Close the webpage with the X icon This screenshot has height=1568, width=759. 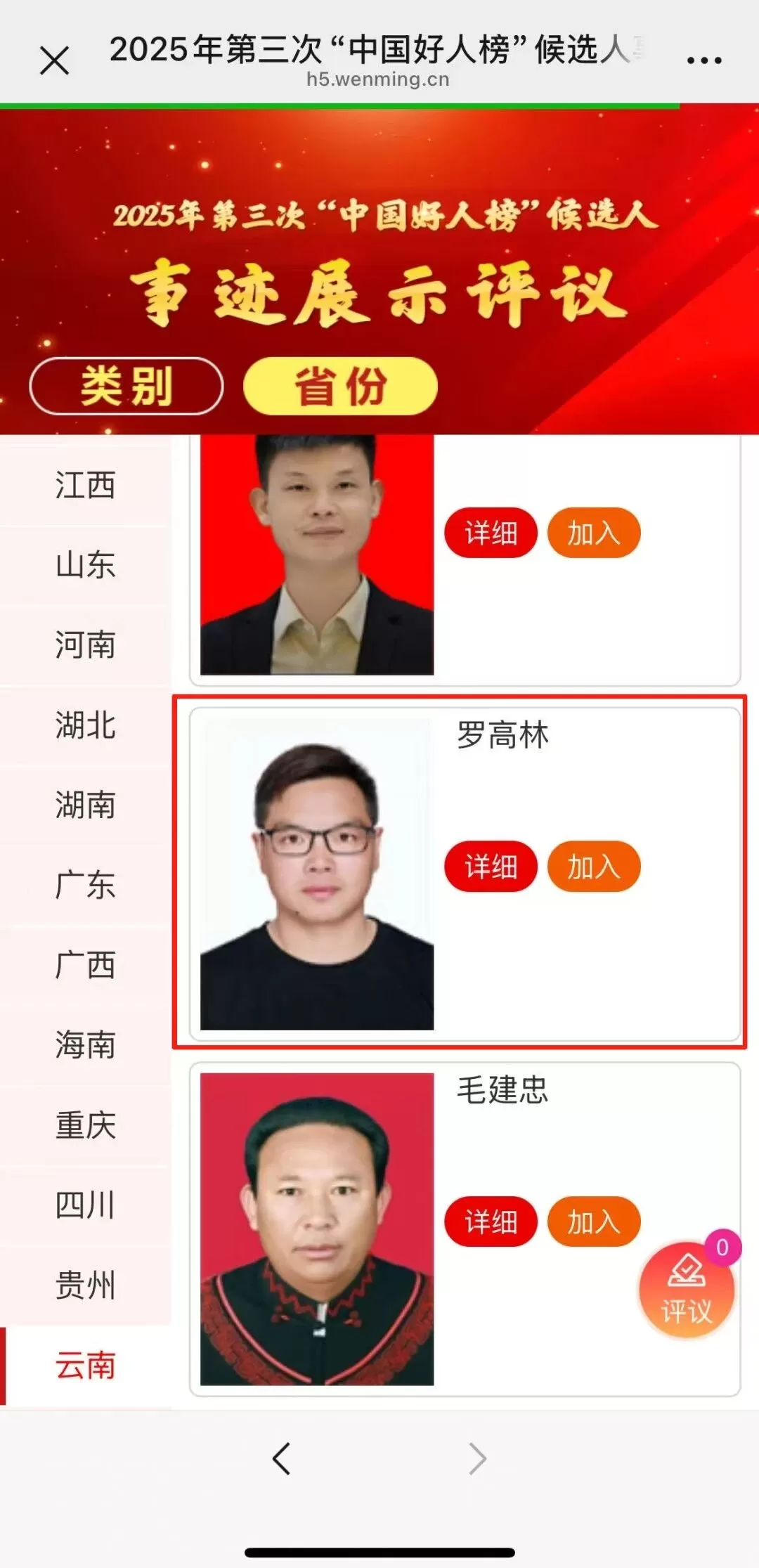54,60
